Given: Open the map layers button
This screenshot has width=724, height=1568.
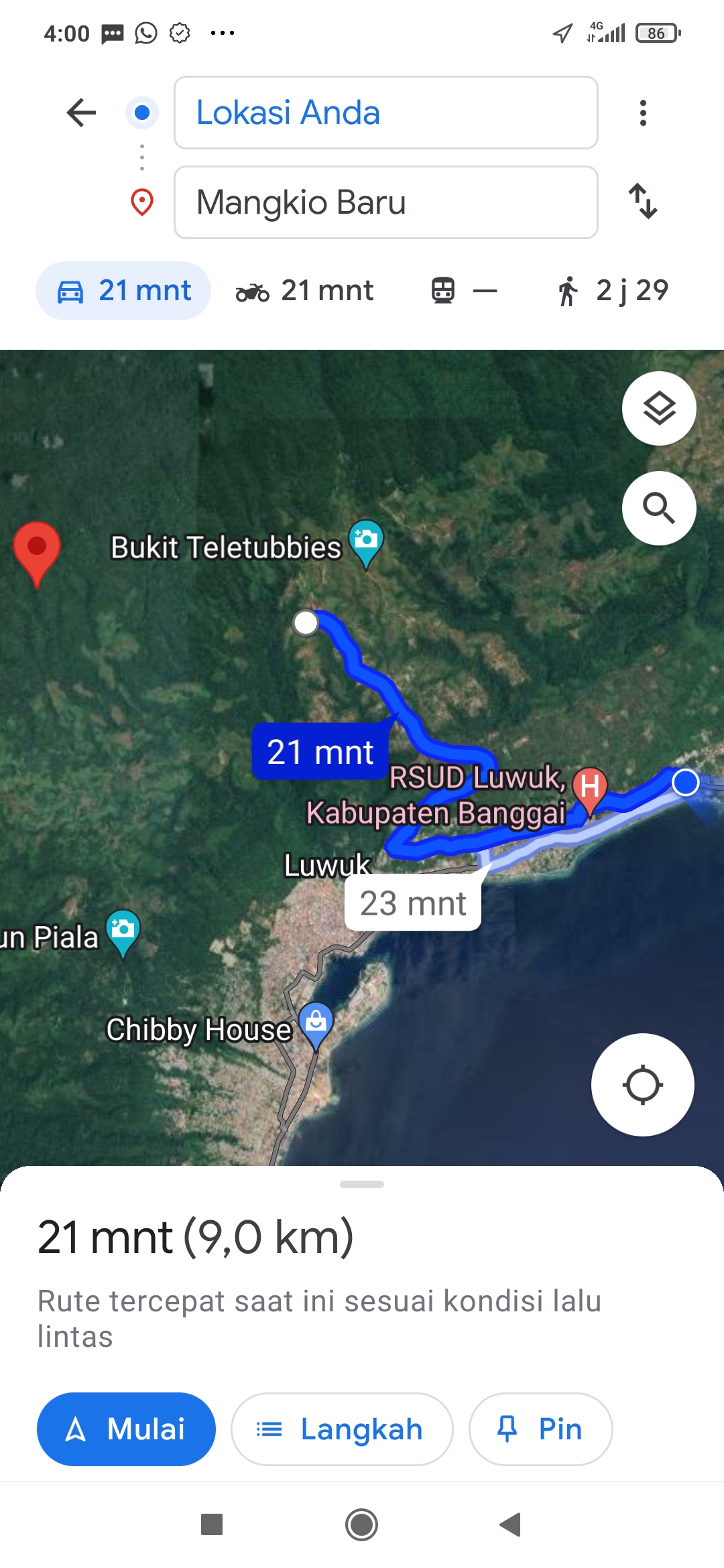Looking at the screenshot, I should click(659, 408).
